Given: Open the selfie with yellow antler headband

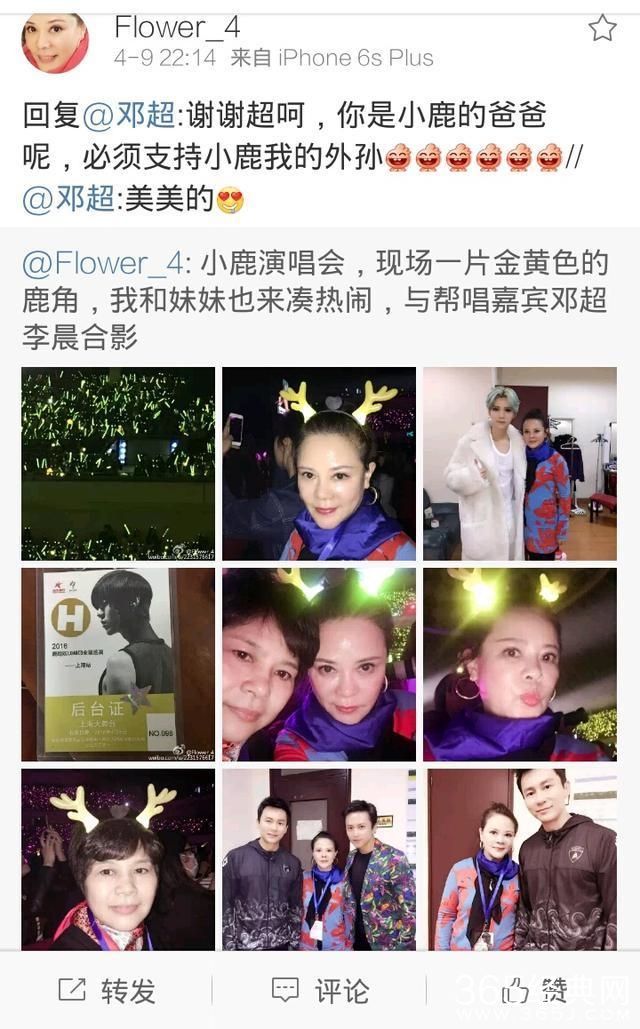Looking at the screenshot, I should (319, 463).
